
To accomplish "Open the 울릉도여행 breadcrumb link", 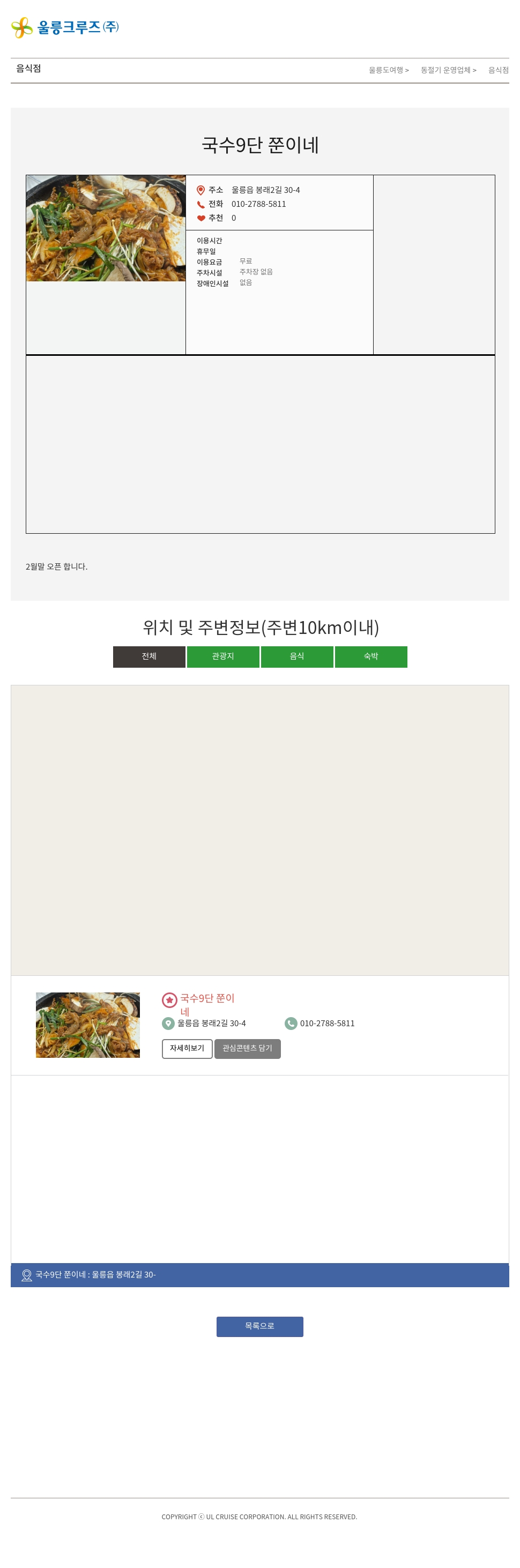I will point(388,71).
